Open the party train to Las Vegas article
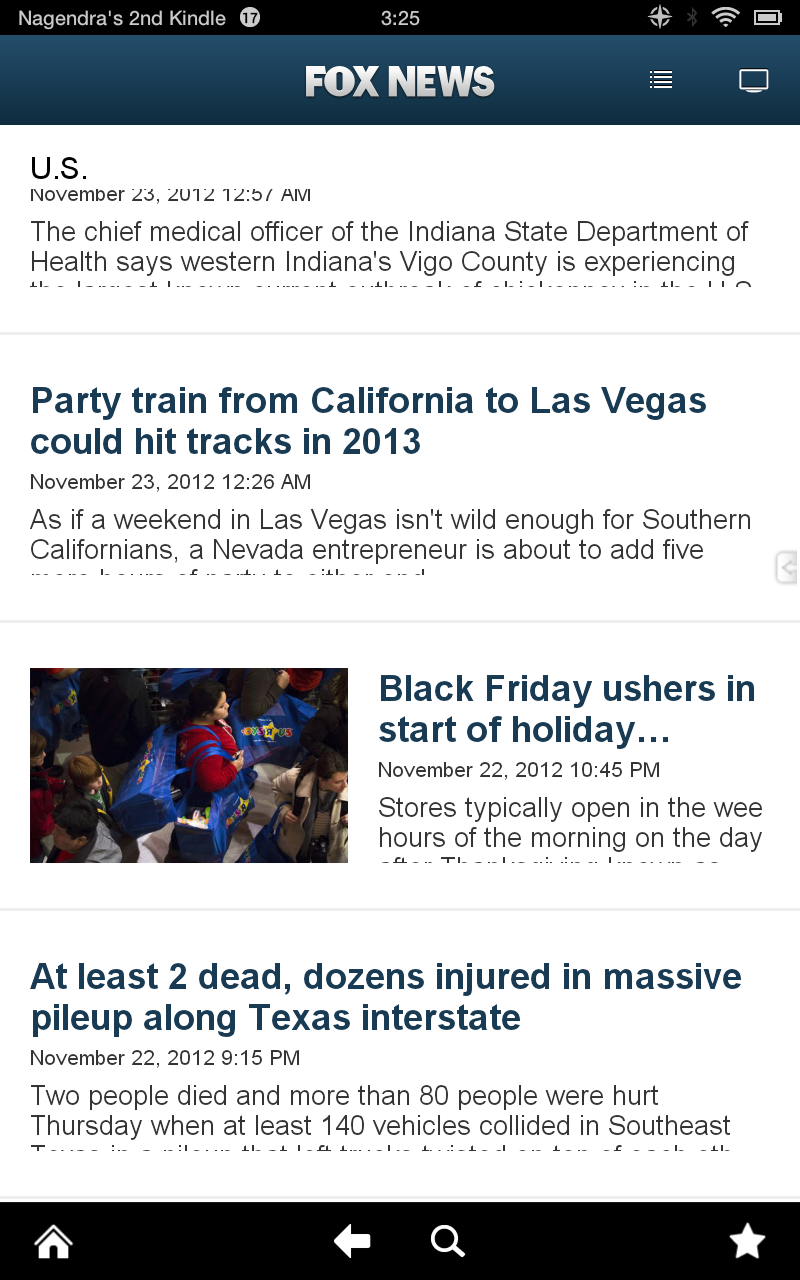Image resolution: width=800 pixels, height=1280 pixels. pyautogui.click(x=369, y=420)
